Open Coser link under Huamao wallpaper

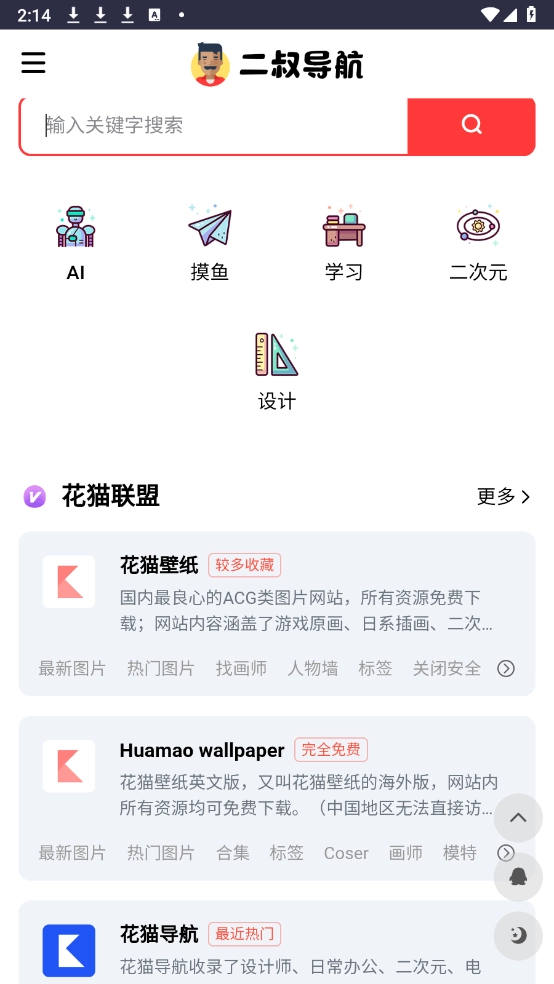coord(346,853)
